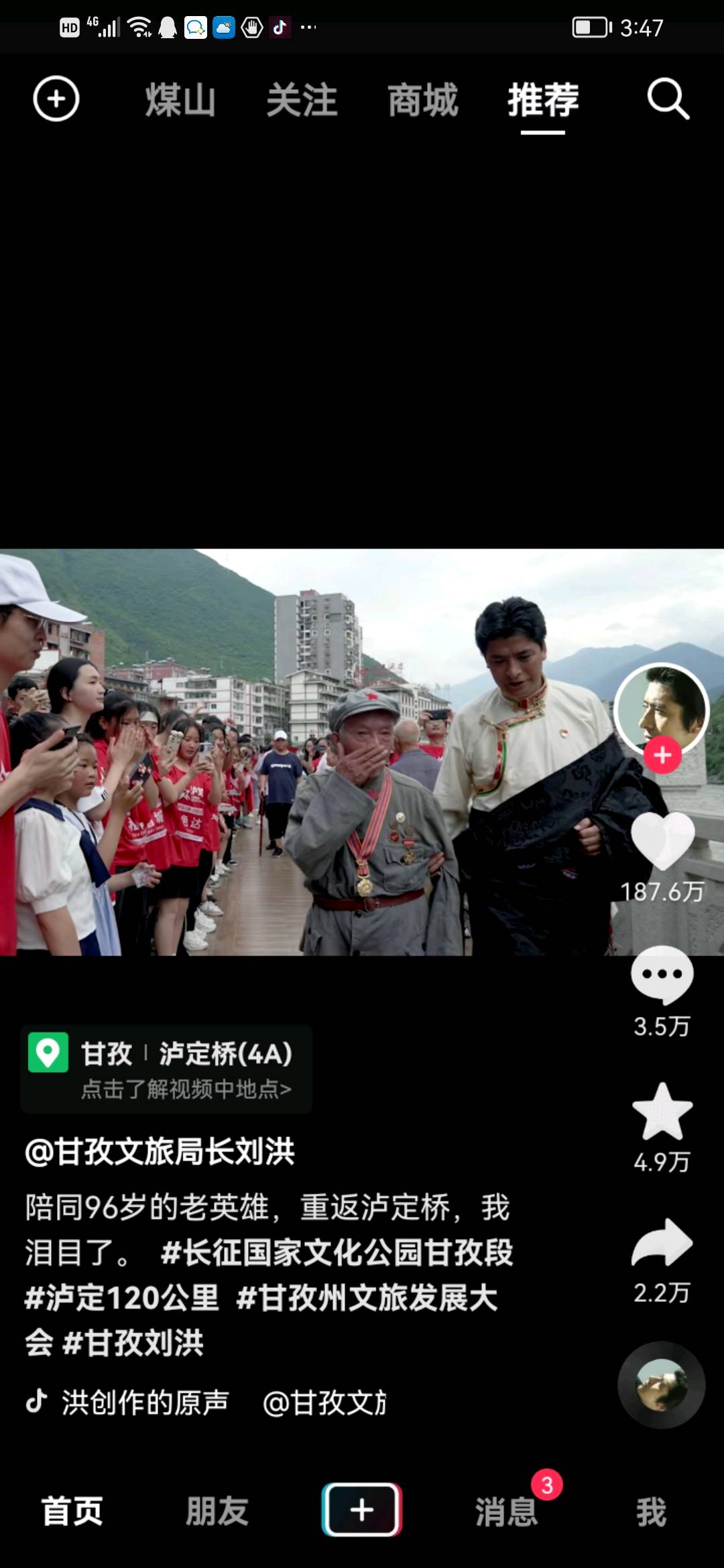Favorite this video with the star
724x1568 pixels.
pyautogui.click(x=662, y=1112)
